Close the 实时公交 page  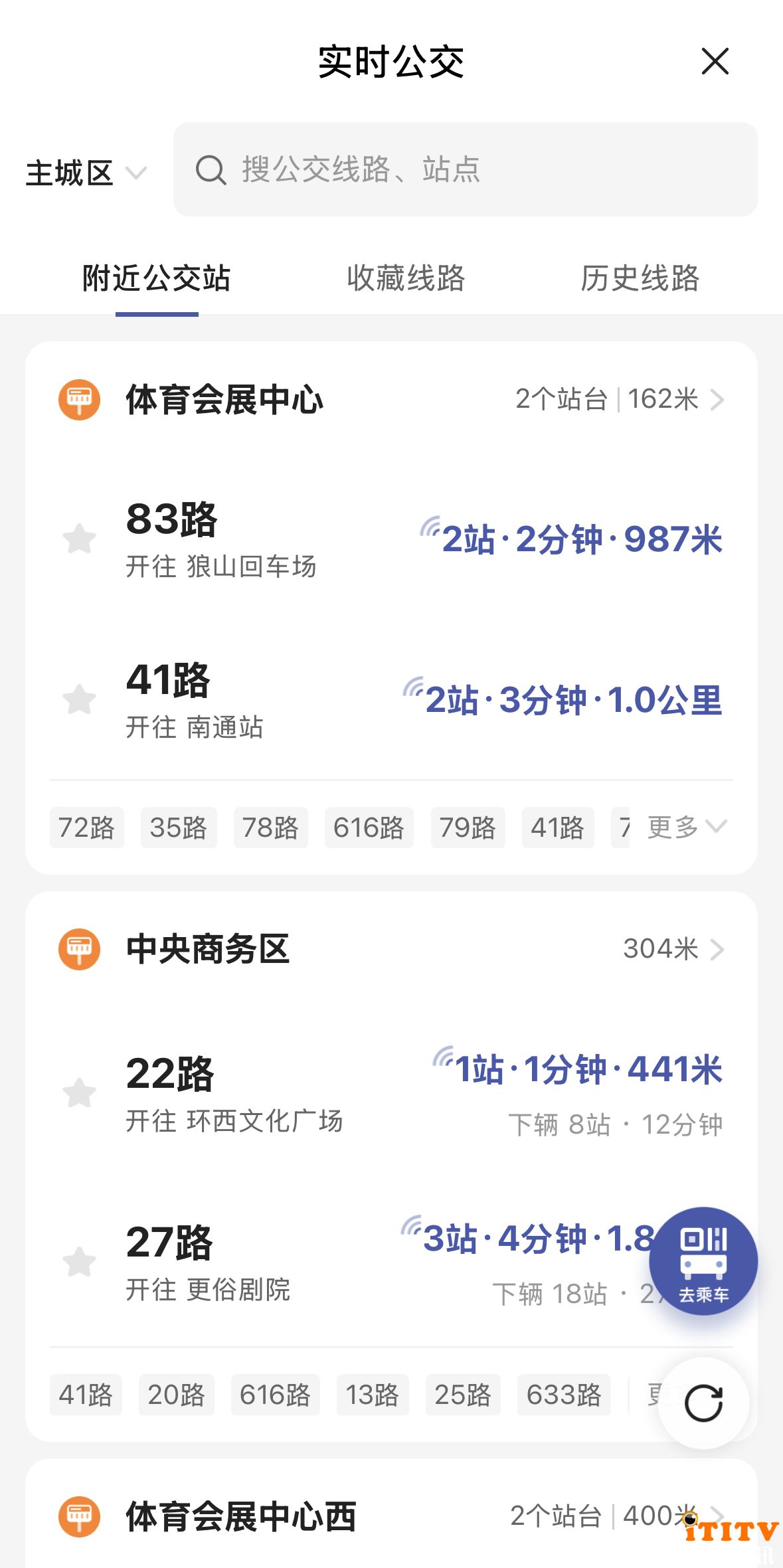[x=715, y=62]
